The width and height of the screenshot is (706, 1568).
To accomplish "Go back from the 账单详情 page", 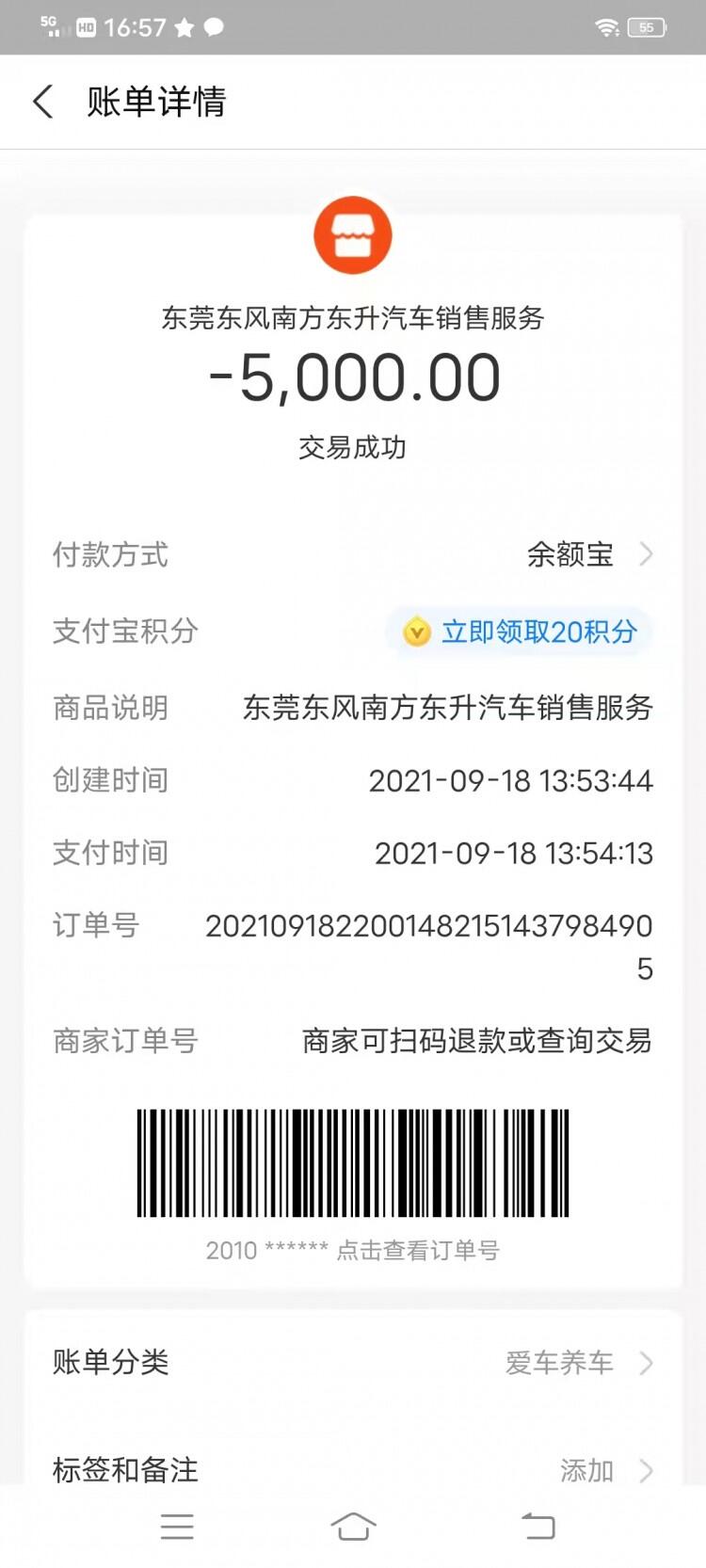I will 43,102.
